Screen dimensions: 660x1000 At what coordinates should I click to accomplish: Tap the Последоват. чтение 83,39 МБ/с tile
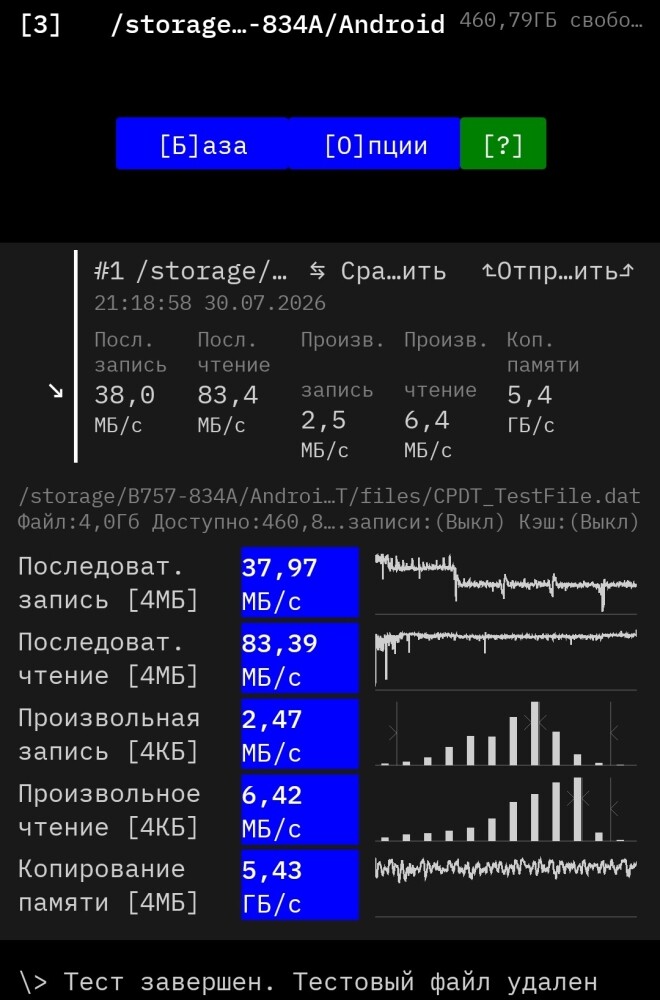point(300,658)
